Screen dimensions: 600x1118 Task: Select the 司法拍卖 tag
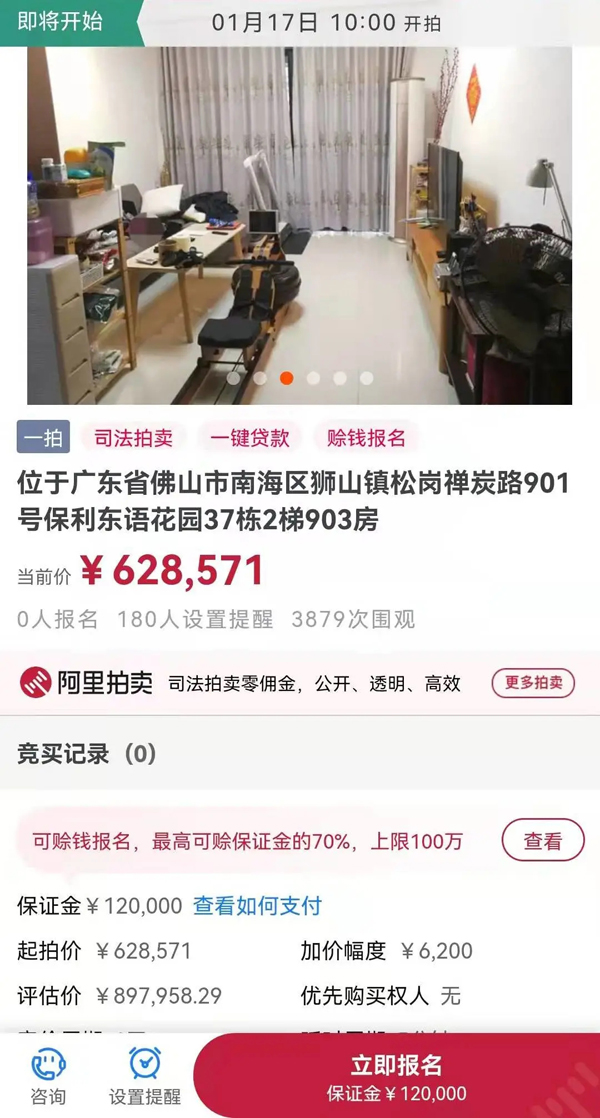tap(133, 437)
